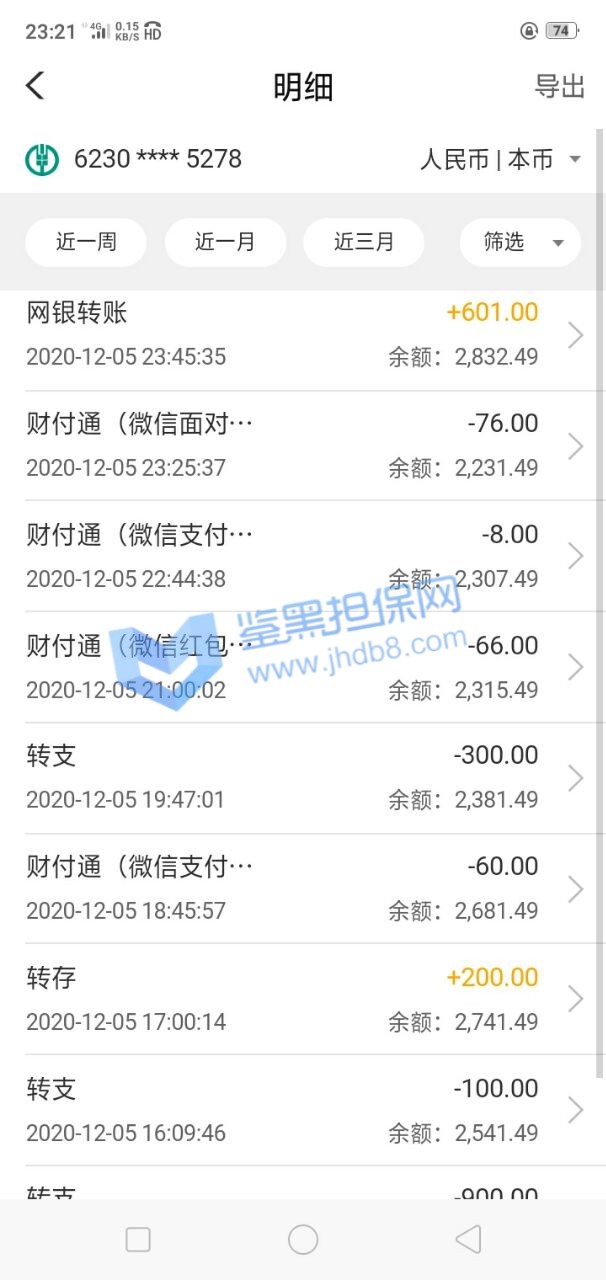The width and height of the screenshot is (606, 1280).
Task: Select the 近一月 filter chip
Action: tap(225, 242)
